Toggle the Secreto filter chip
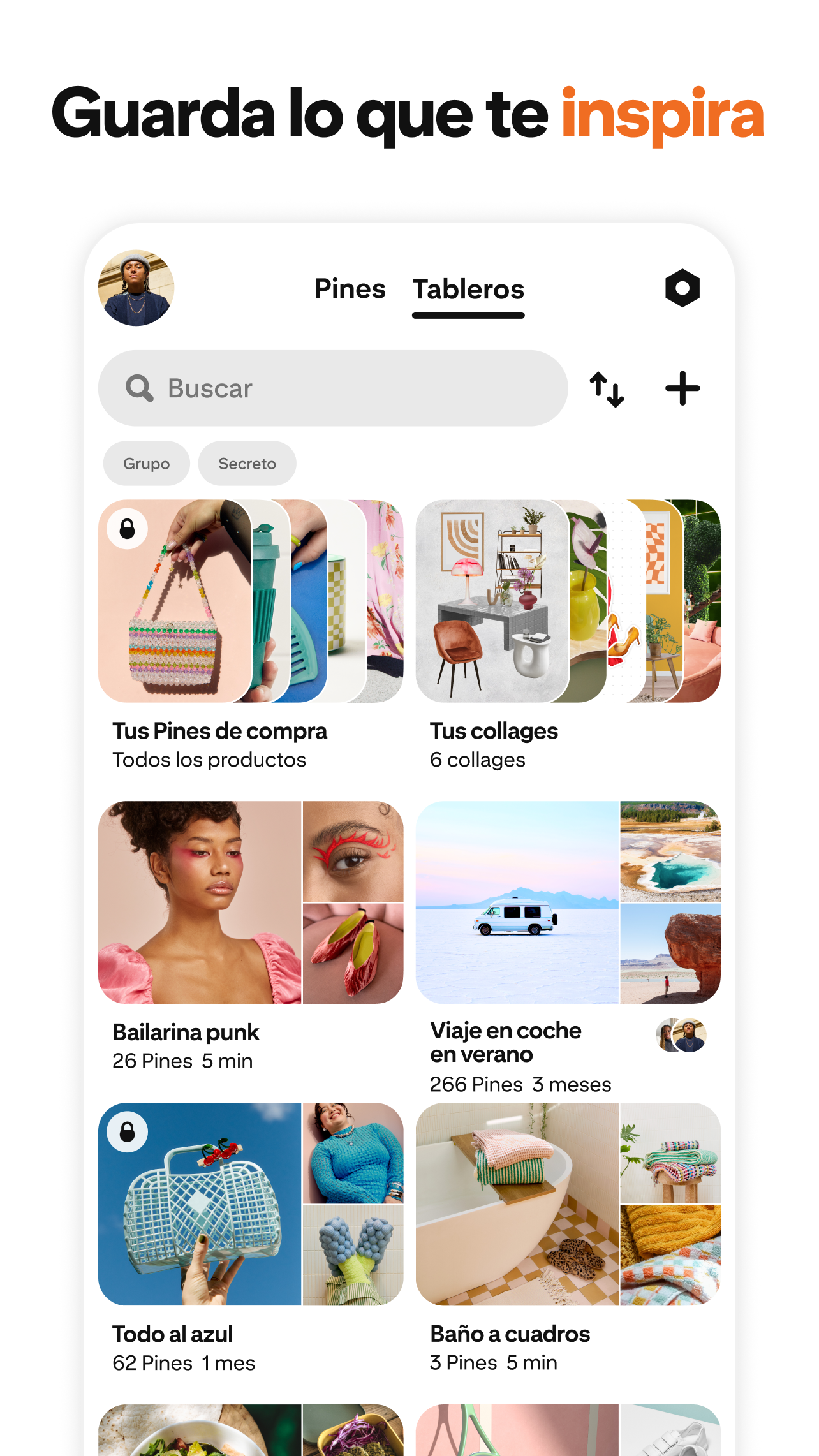Image resolution: width=819 pixels, height=1456 pixels. [247, 464]
